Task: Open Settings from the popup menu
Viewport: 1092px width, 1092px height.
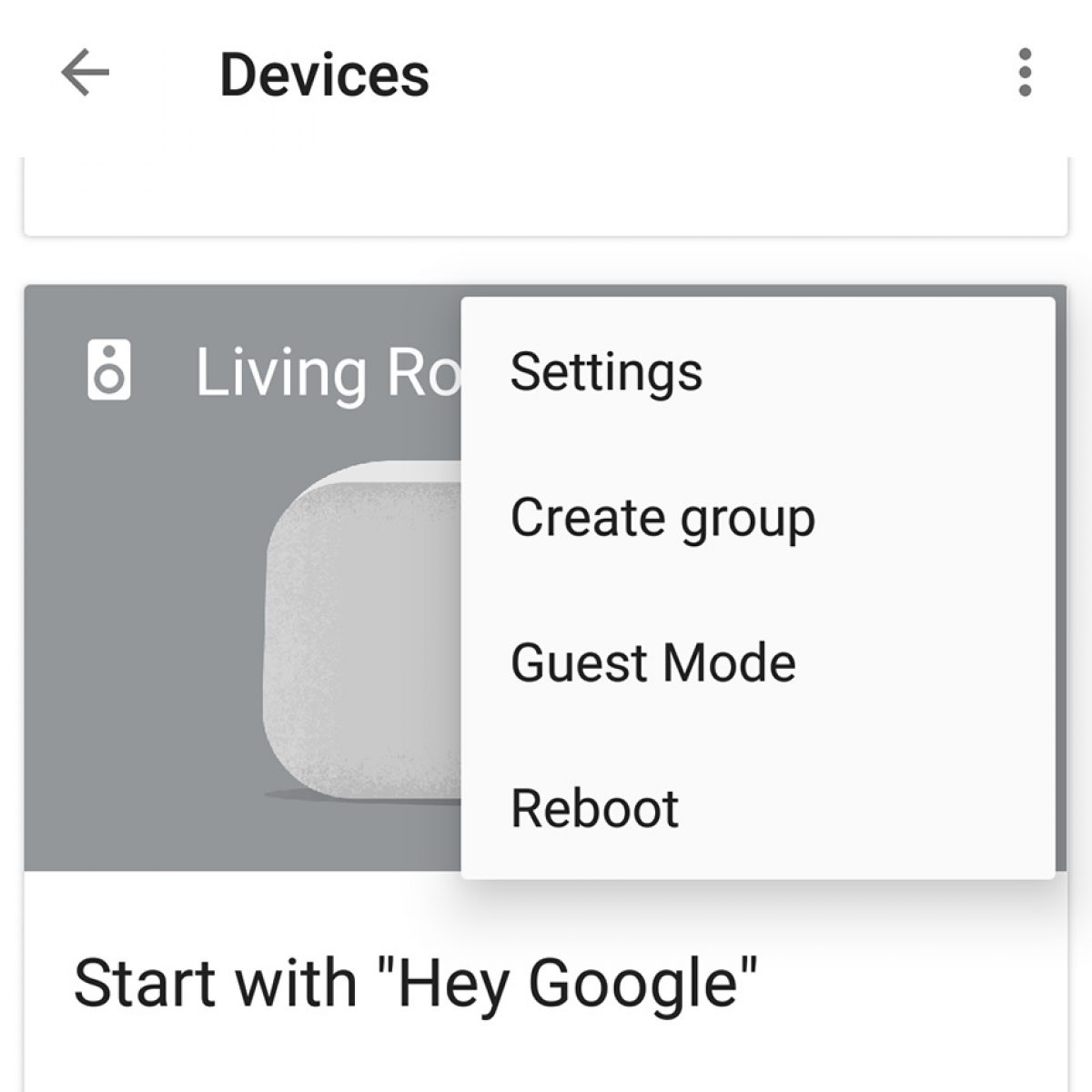Action: click(x=606, y=371)
